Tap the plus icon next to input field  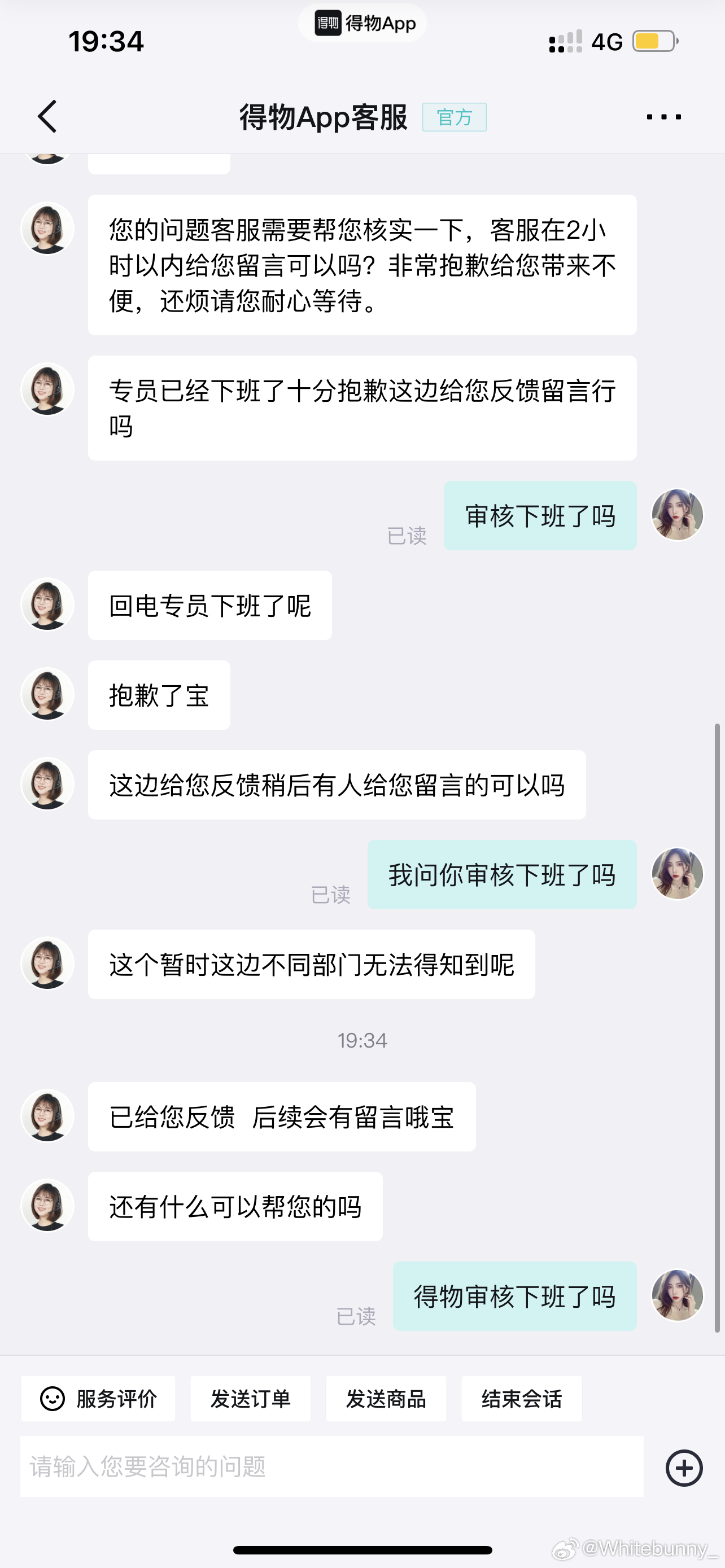(684, 1468)
